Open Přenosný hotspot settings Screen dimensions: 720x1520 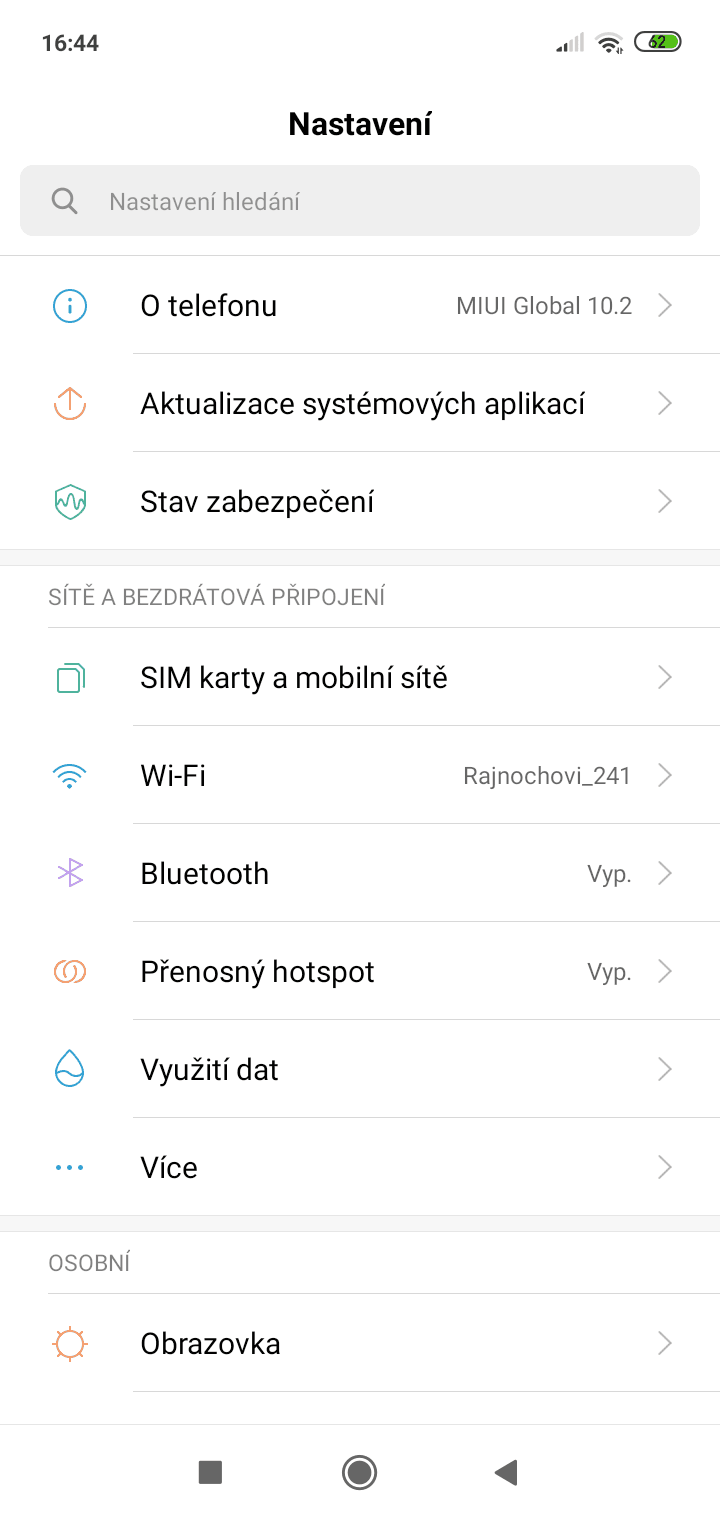click(360, 971)
